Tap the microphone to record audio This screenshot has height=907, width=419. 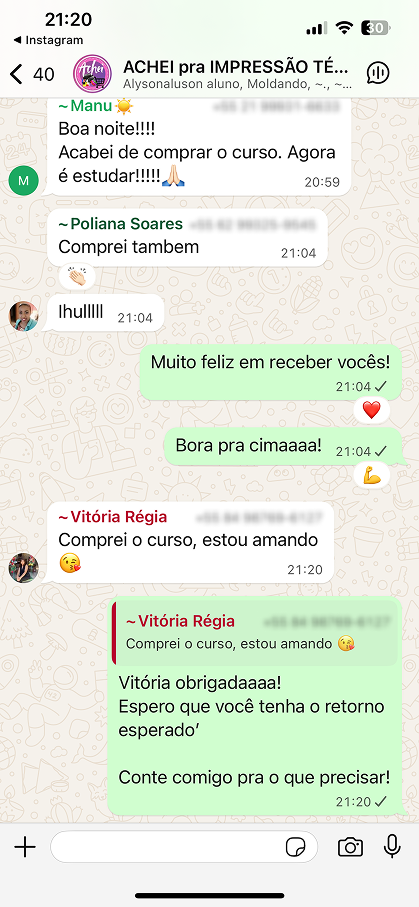click(x=392, y=847)
